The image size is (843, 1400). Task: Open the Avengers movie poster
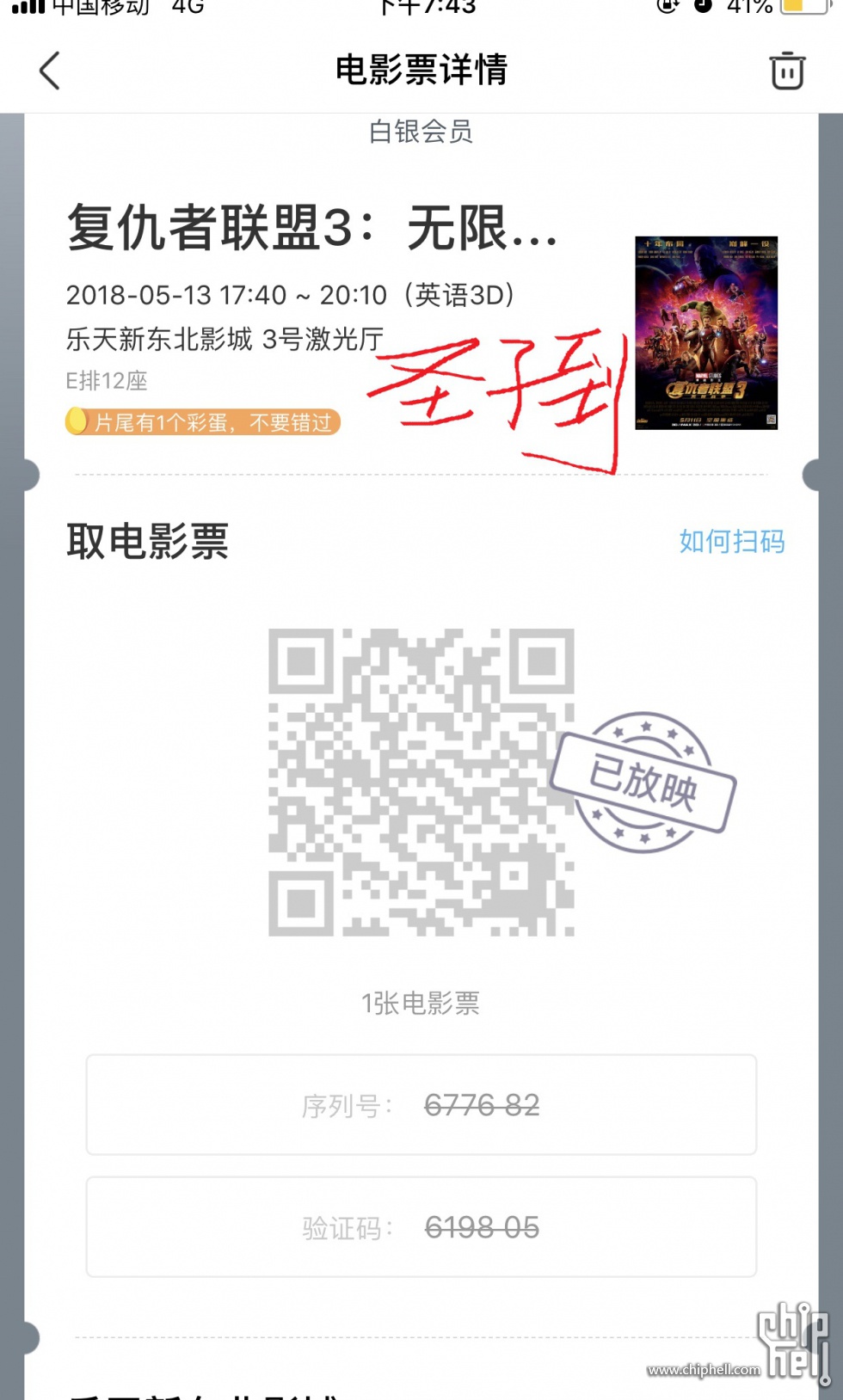tap(705, 333)
